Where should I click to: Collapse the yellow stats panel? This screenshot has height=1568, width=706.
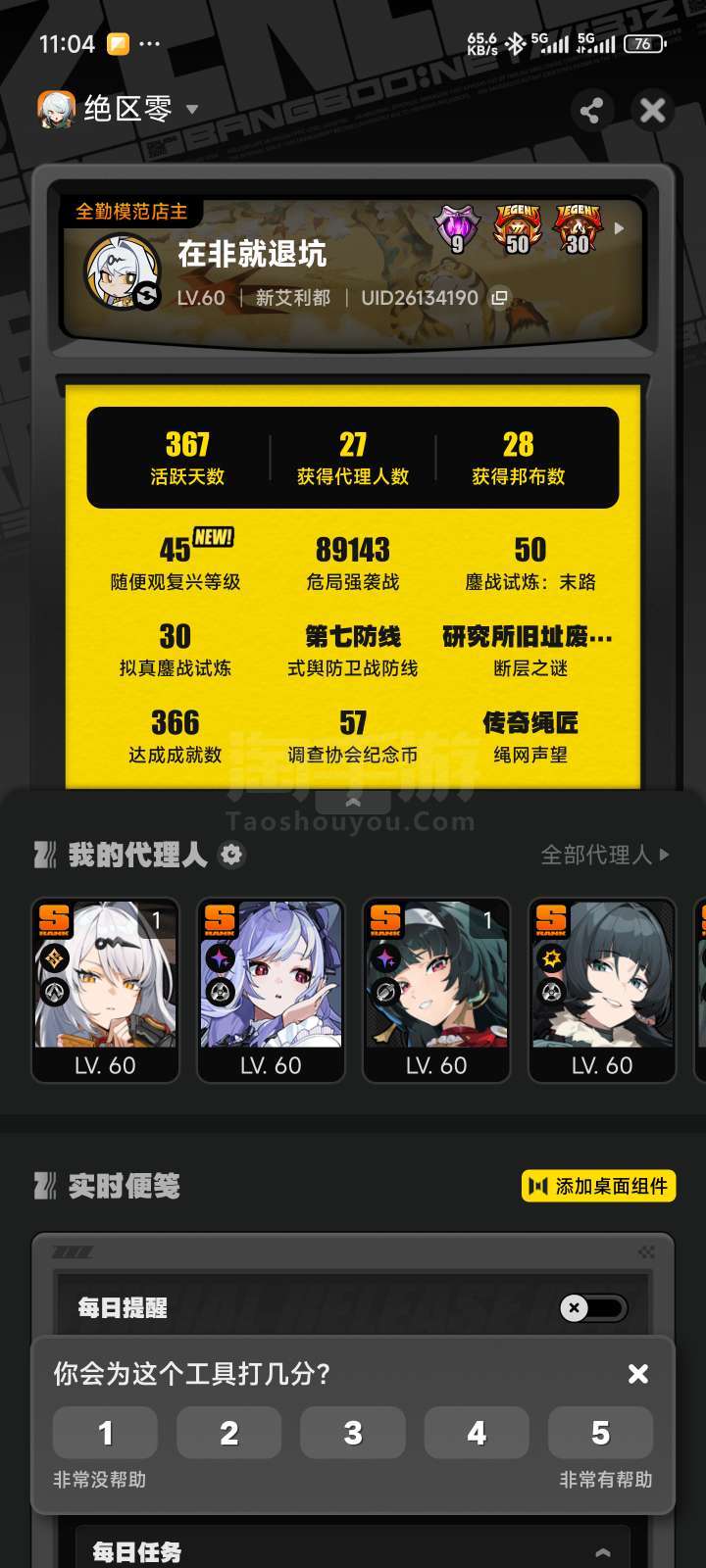tap(353, 802)
